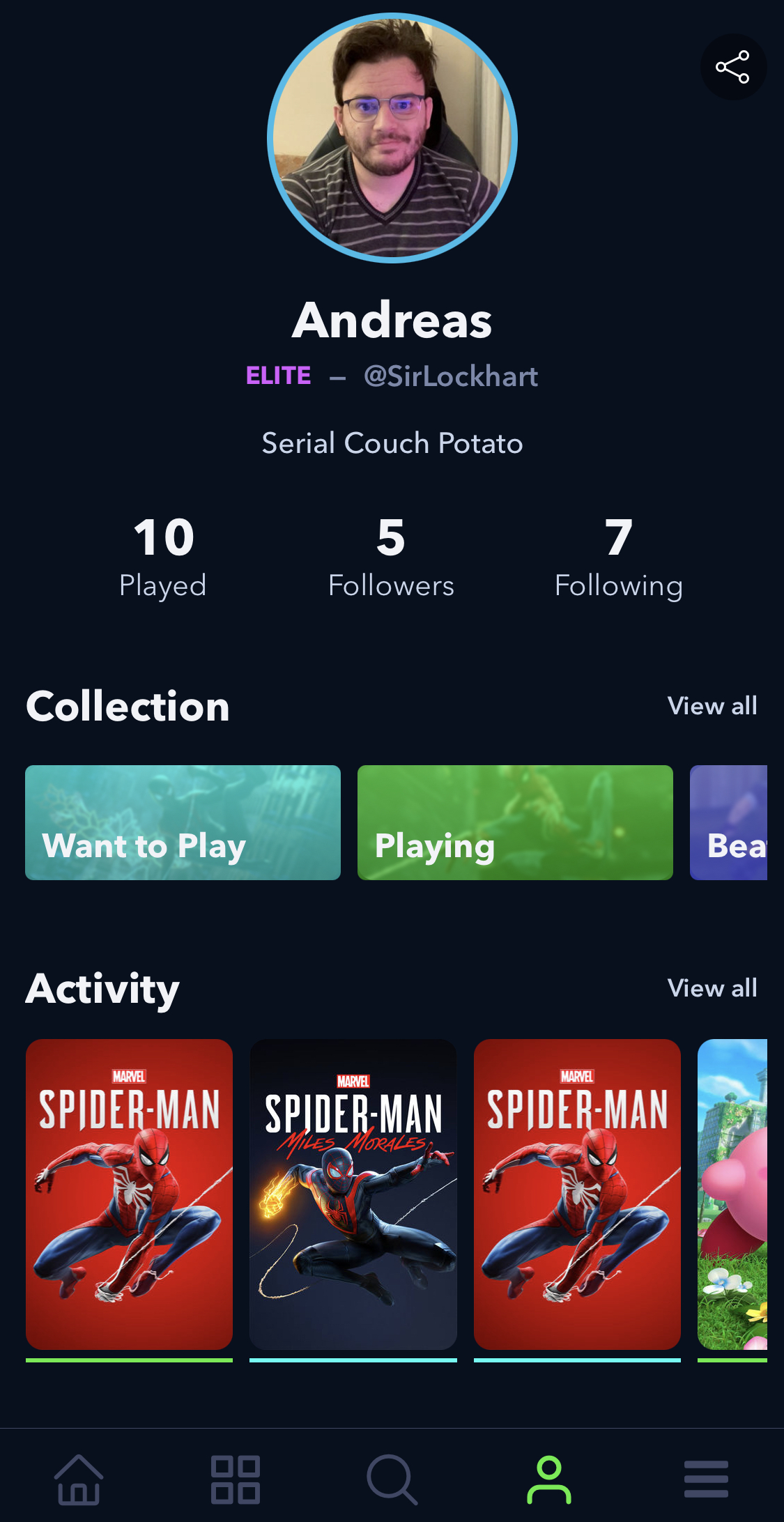Go to the Home tab
The height and width of the screenshot is (1522, 784).
[79, 1479]
